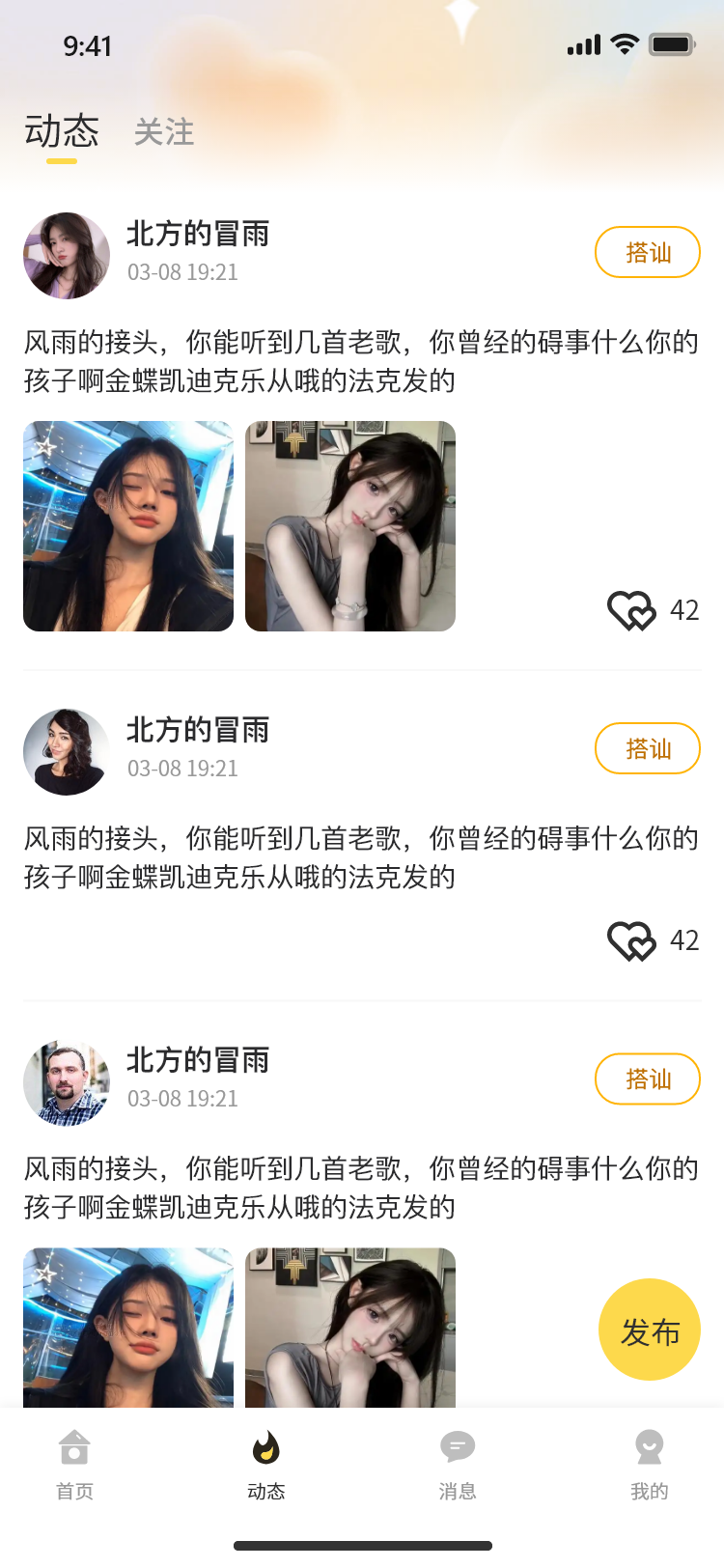Like the second post's double heart icon
The height and width of the screenshot is (1568, 724).
pos(632,938)
